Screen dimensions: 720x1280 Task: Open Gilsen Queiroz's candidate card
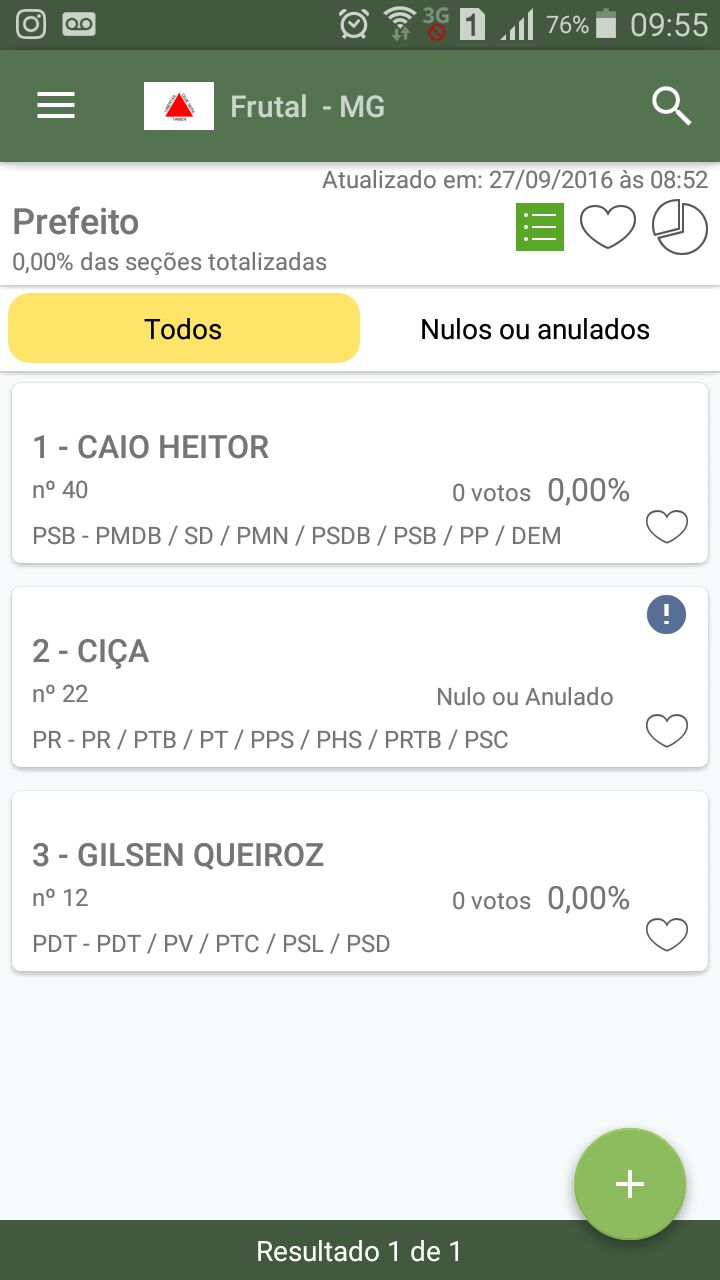click(x=360, y=881)
